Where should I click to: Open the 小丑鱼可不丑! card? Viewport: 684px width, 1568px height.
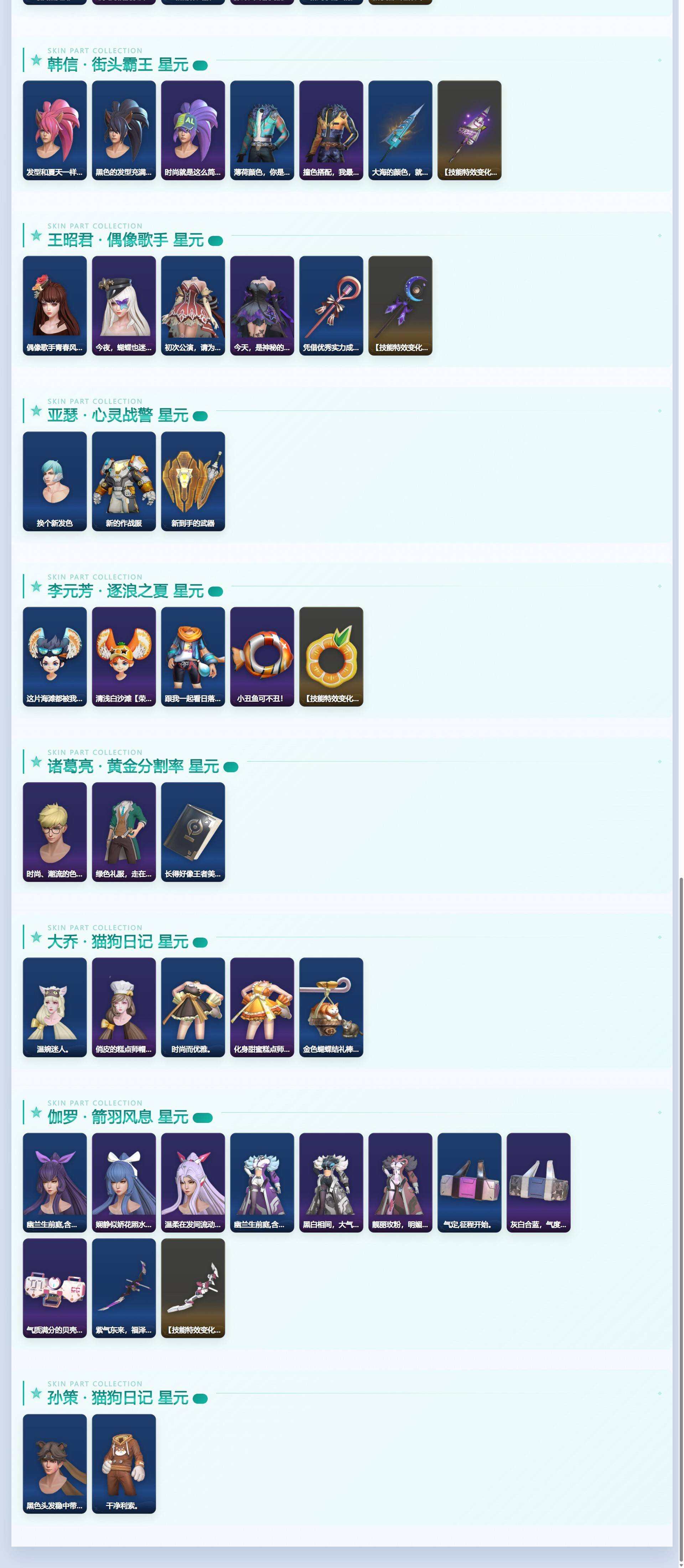(x=262, y=657)
